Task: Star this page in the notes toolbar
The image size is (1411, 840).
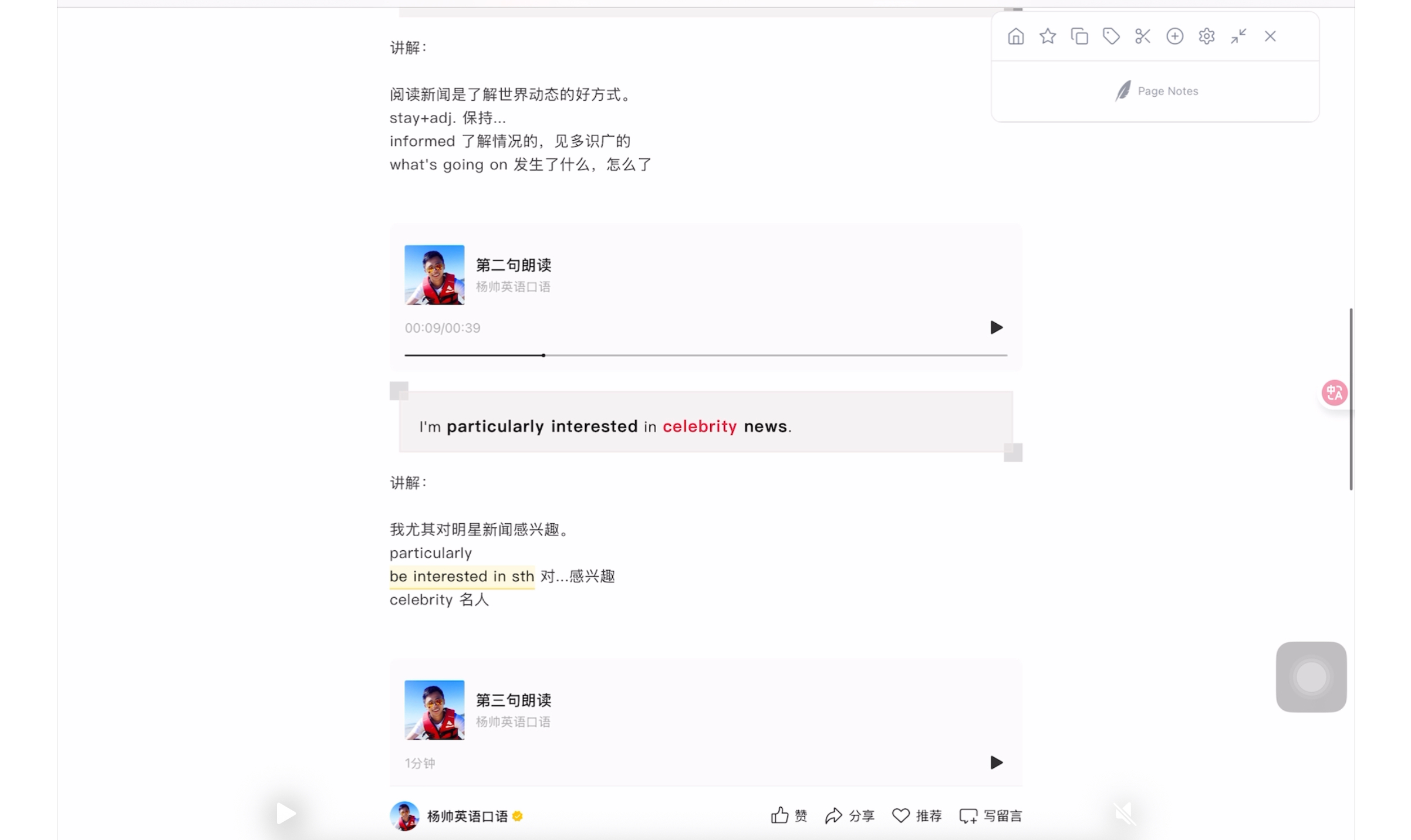Action: coord(1047,36)
